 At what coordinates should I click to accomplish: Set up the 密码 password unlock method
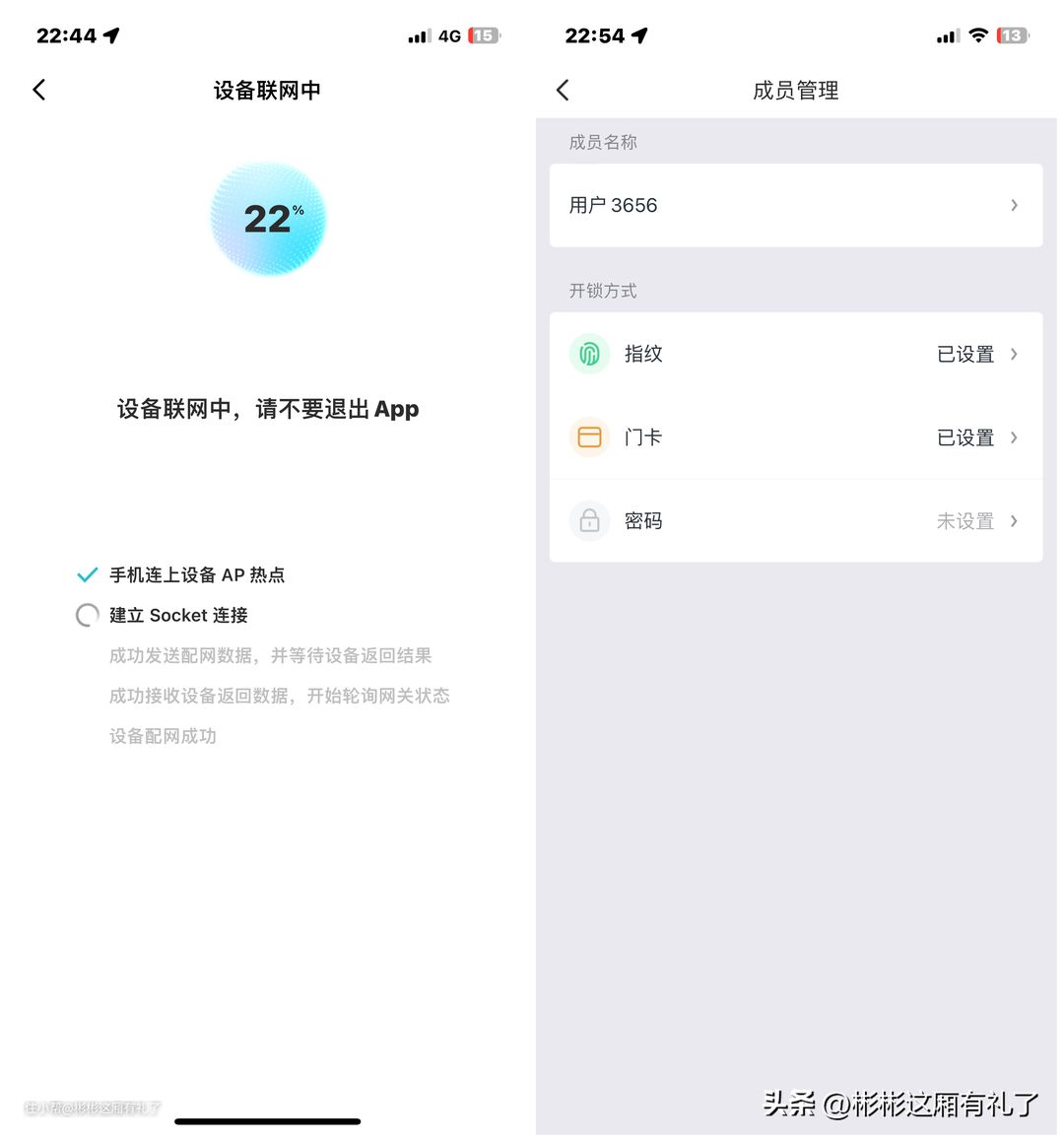tap(795, 521)
